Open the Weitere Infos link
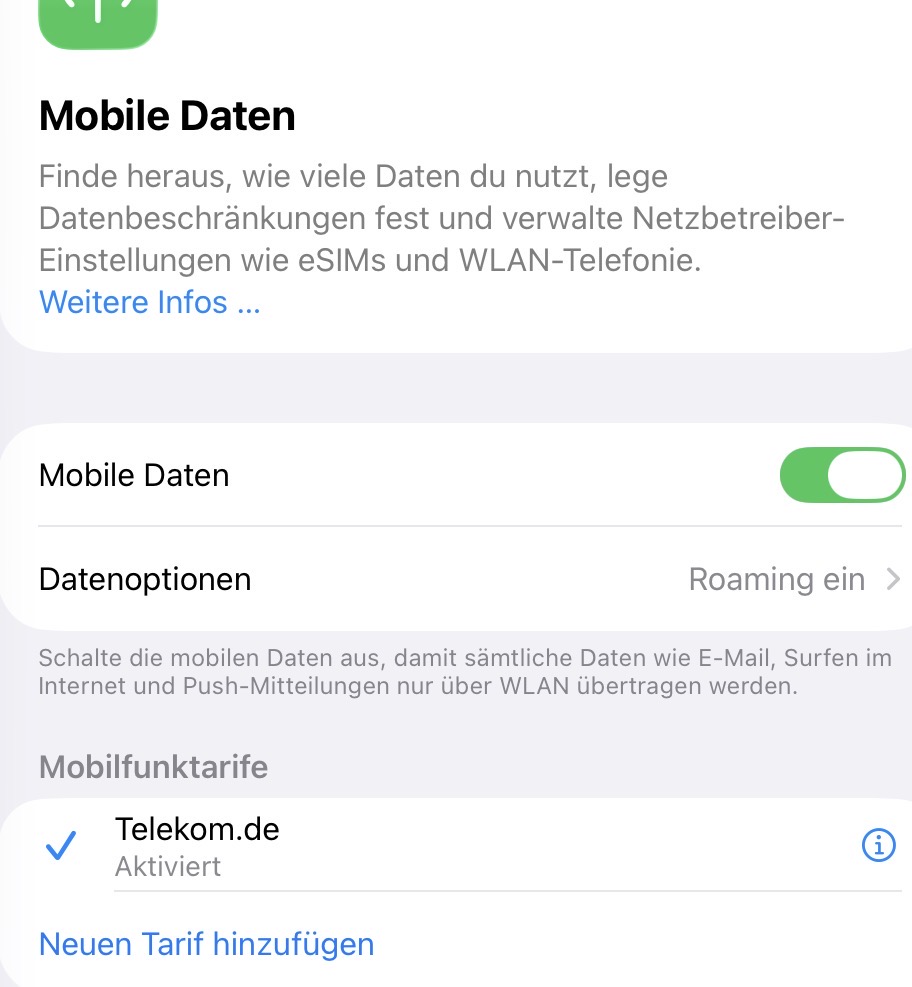Screen dimensions: 912x987 pos(149,302)
